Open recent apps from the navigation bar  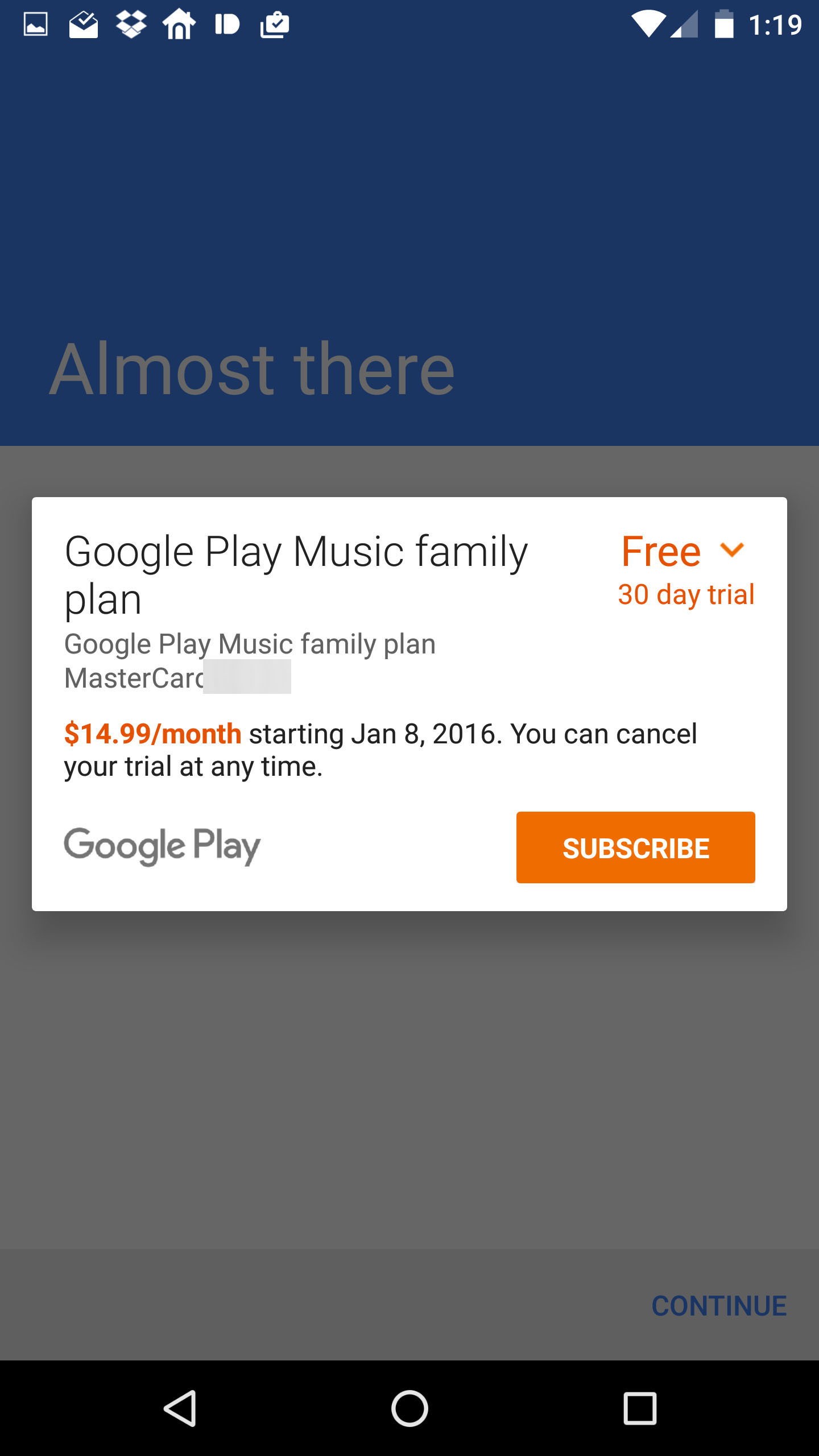point(640,1408)
